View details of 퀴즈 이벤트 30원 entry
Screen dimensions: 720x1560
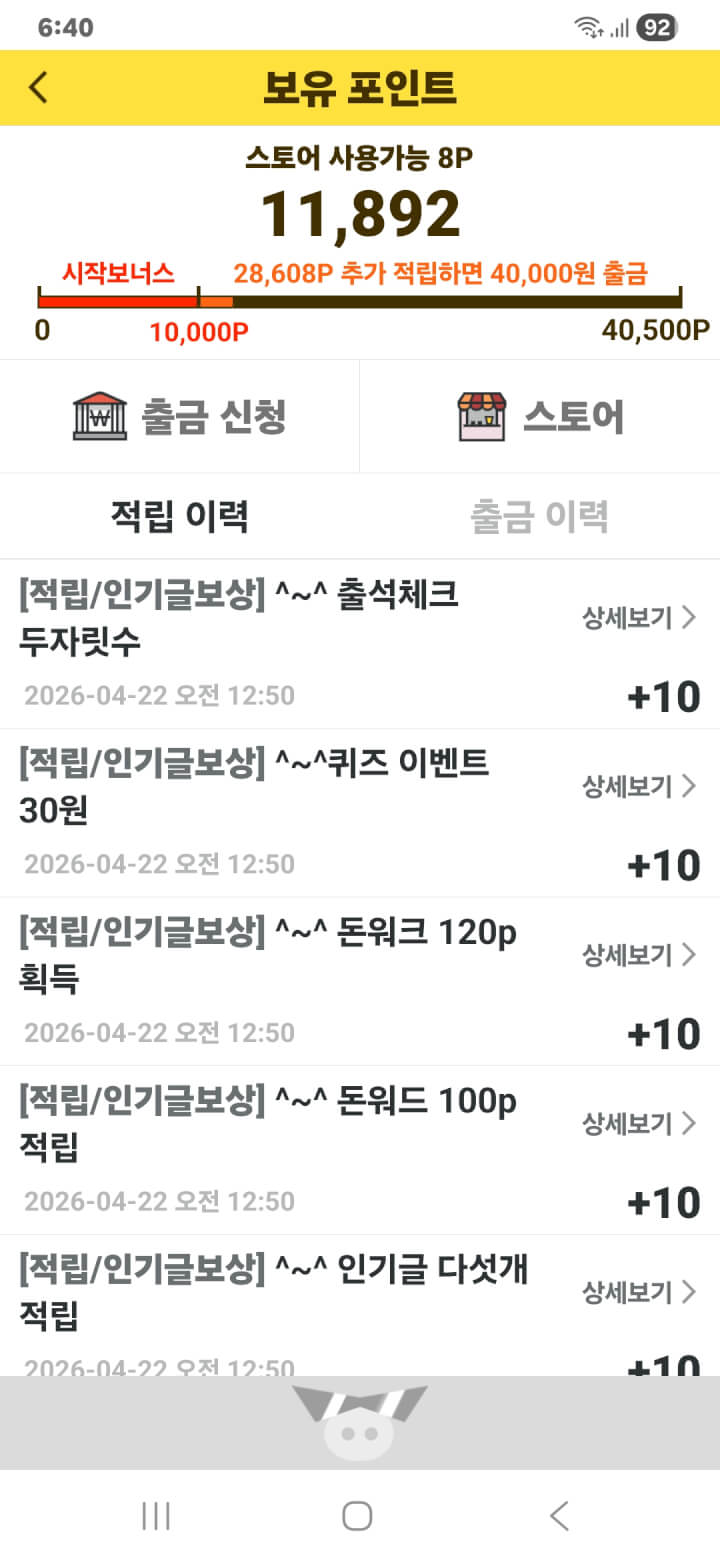click(638, 787)
